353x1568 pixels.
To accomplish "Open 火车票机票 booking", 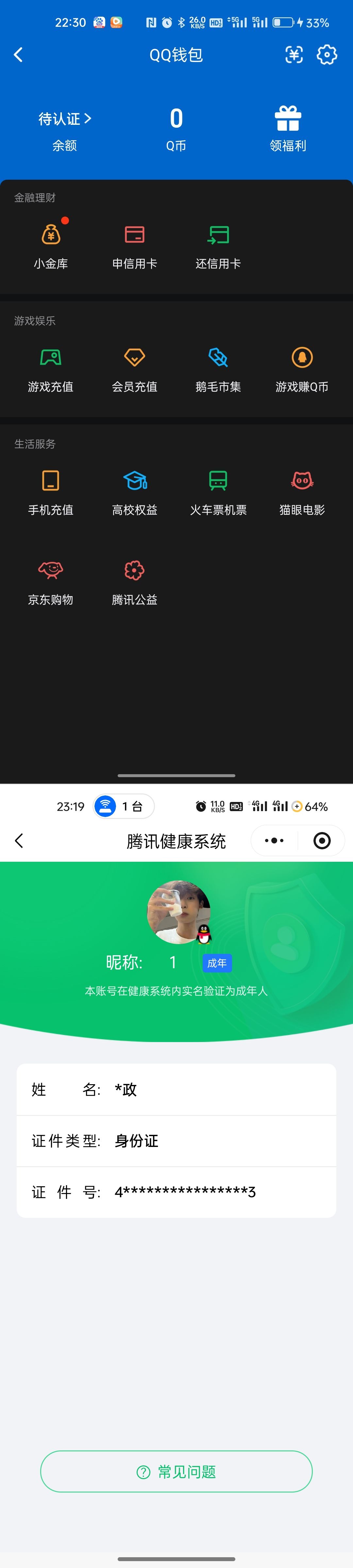I will (x=218, y=491).
